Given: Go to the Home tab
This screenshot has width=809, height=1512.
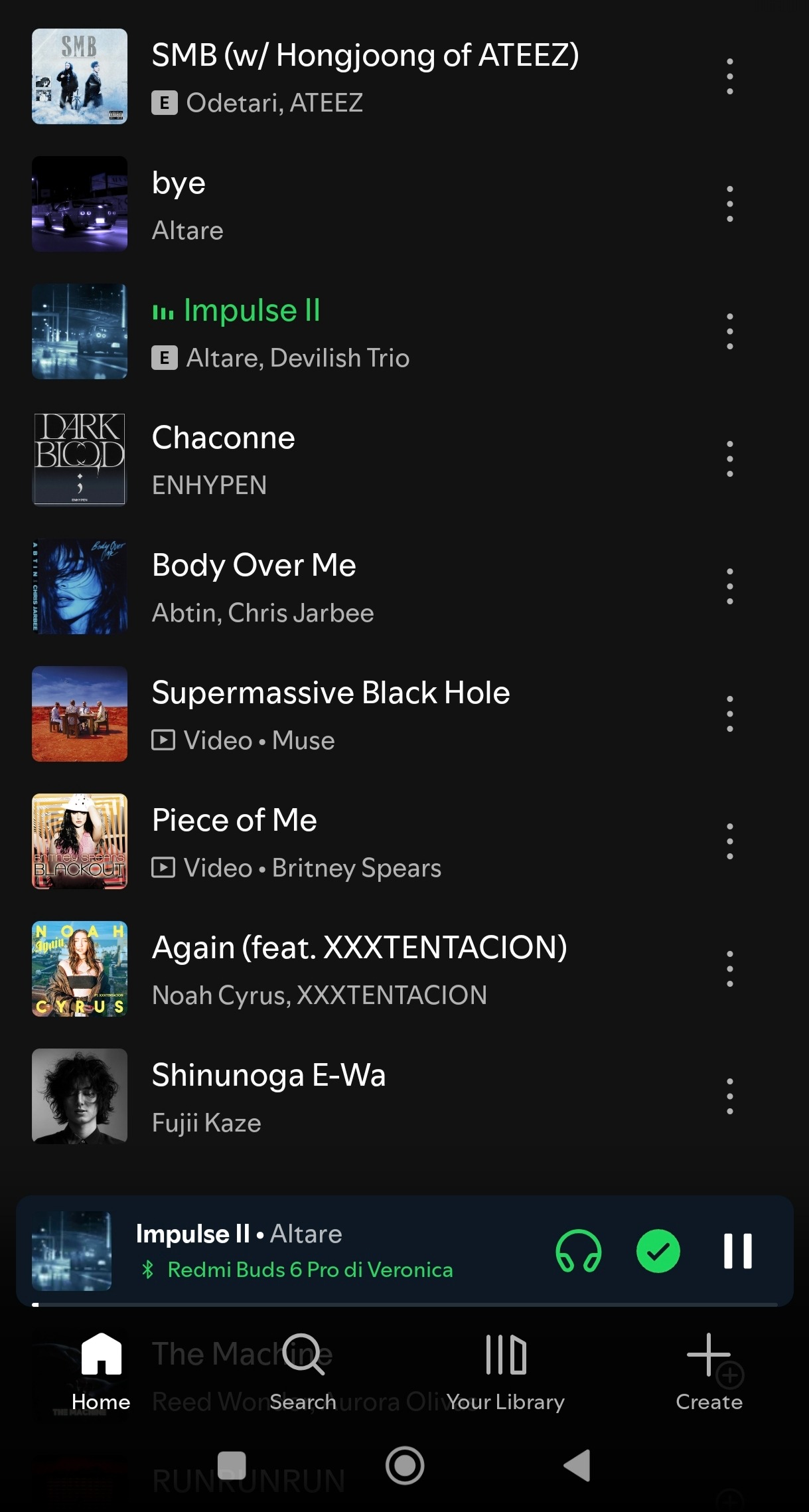Looking at the screenshot, I should pos(101,1373).
